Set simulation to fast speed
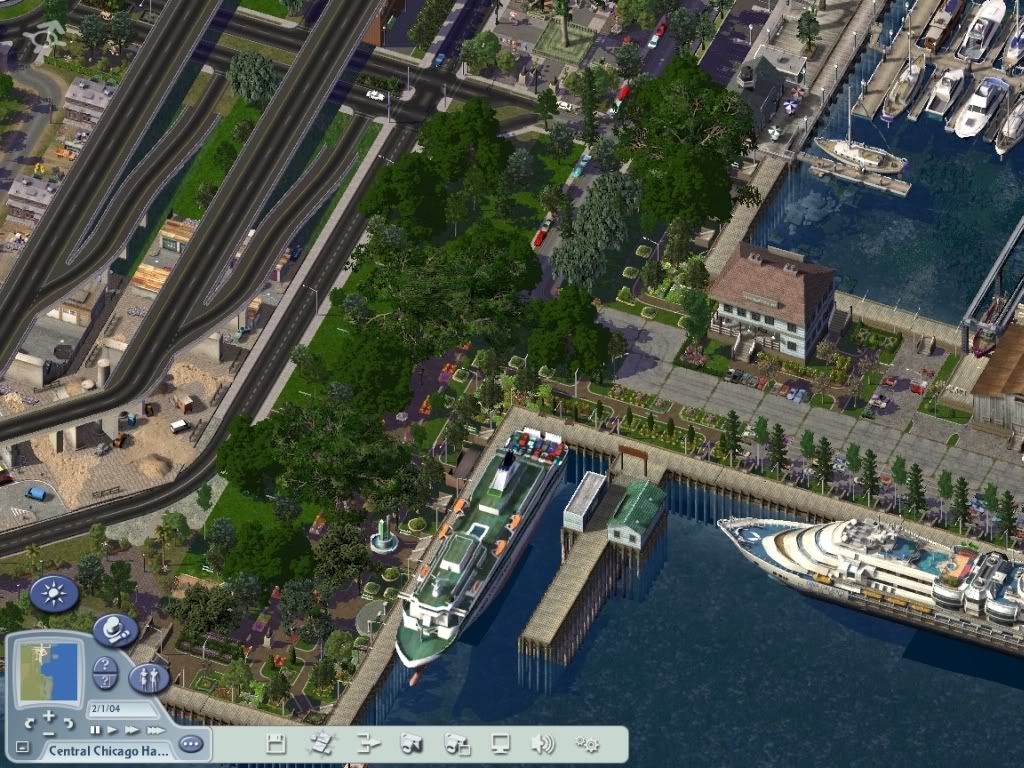Image resolution: width=1024 pixels, height=768 pixels. [131, 730]
